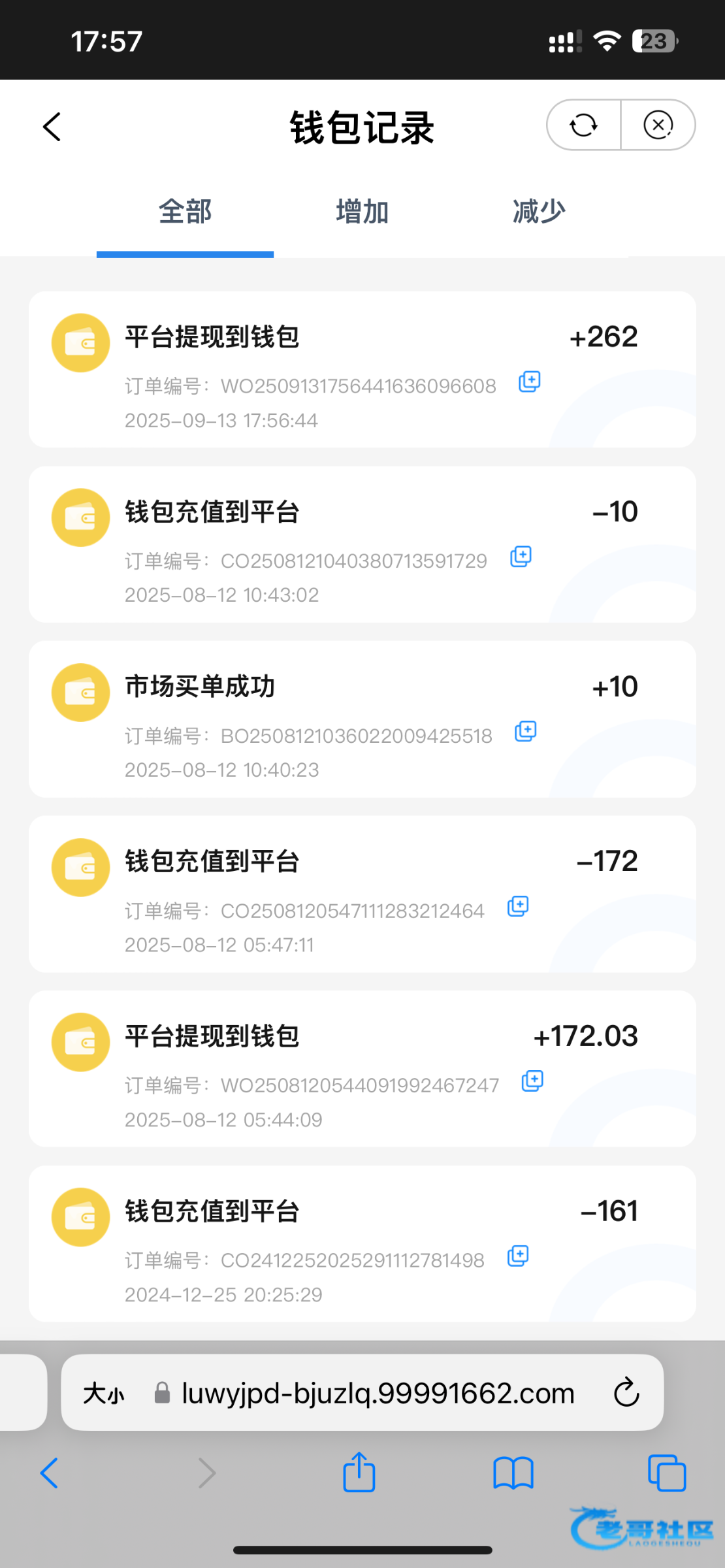Copy the order number for the –161 record
This screenshot has width=725, height=1568.
point(518,1256)
